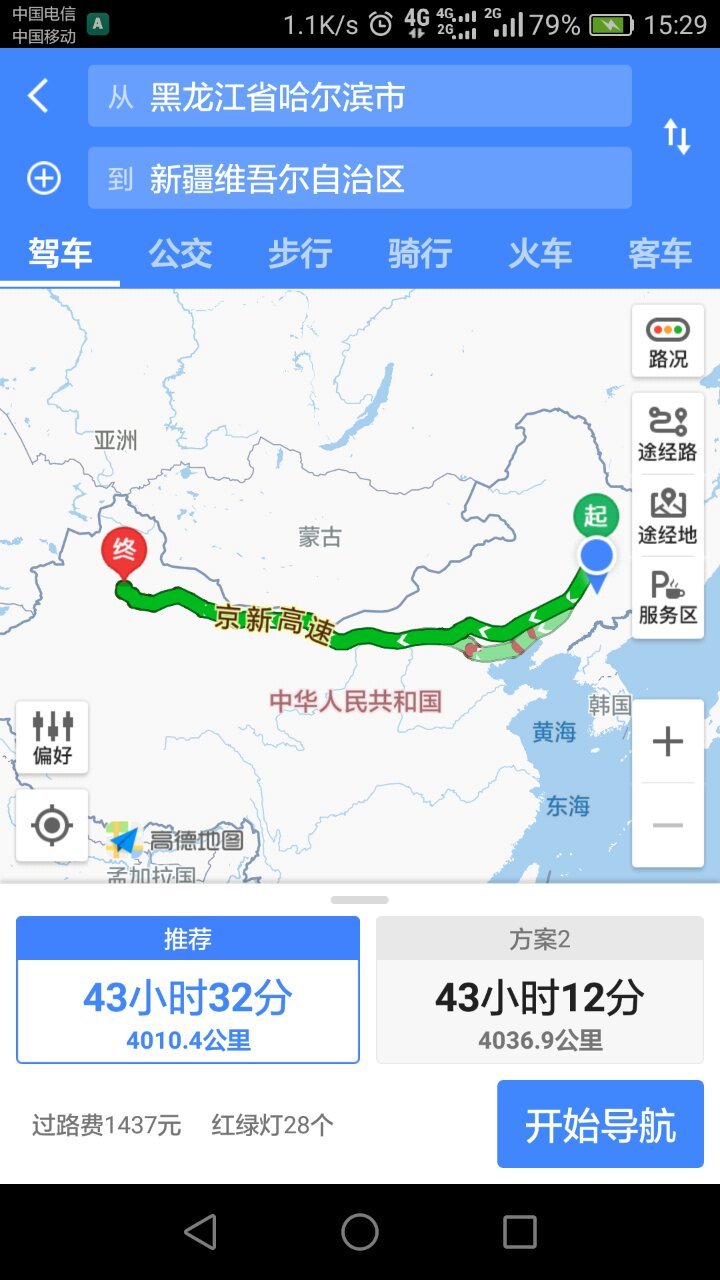Open 途经路 route roads option
This screenshot has width=720, height=1280.
pyautogui.click(x=667, y=435)
